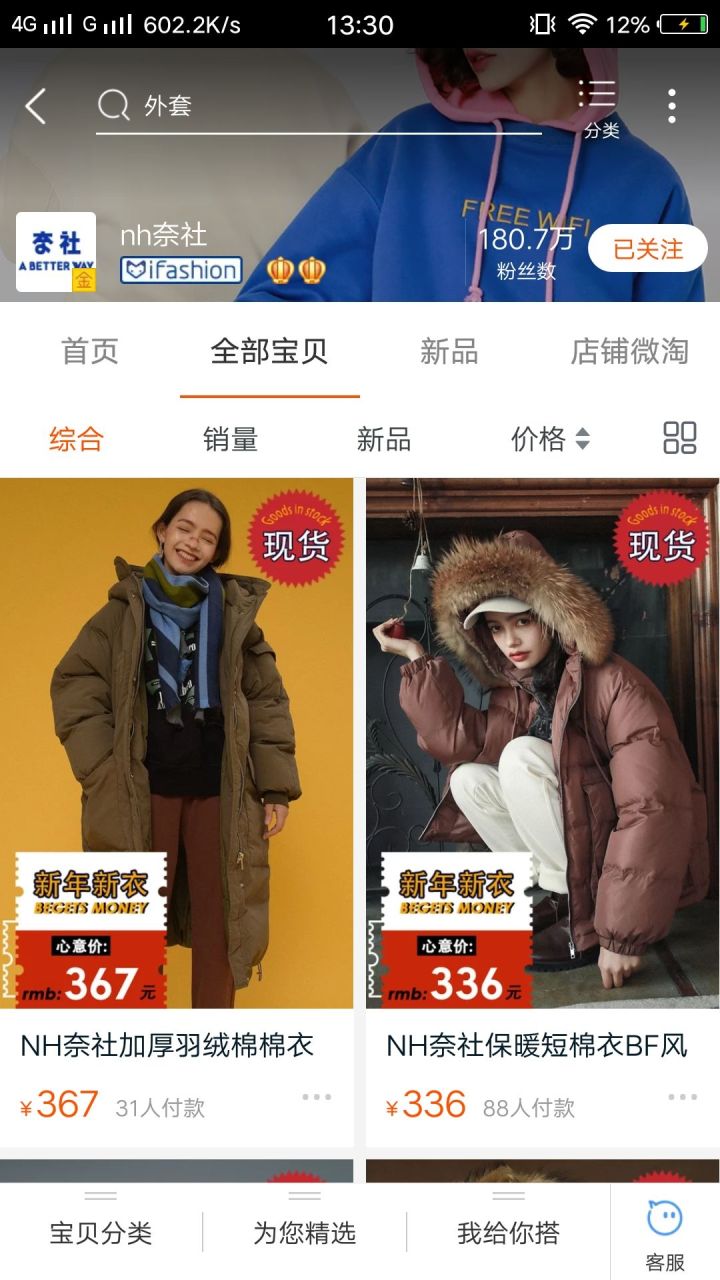720x1280 pixels.
Task: Open the three-dot overflow menu
Action: point(672,106)
